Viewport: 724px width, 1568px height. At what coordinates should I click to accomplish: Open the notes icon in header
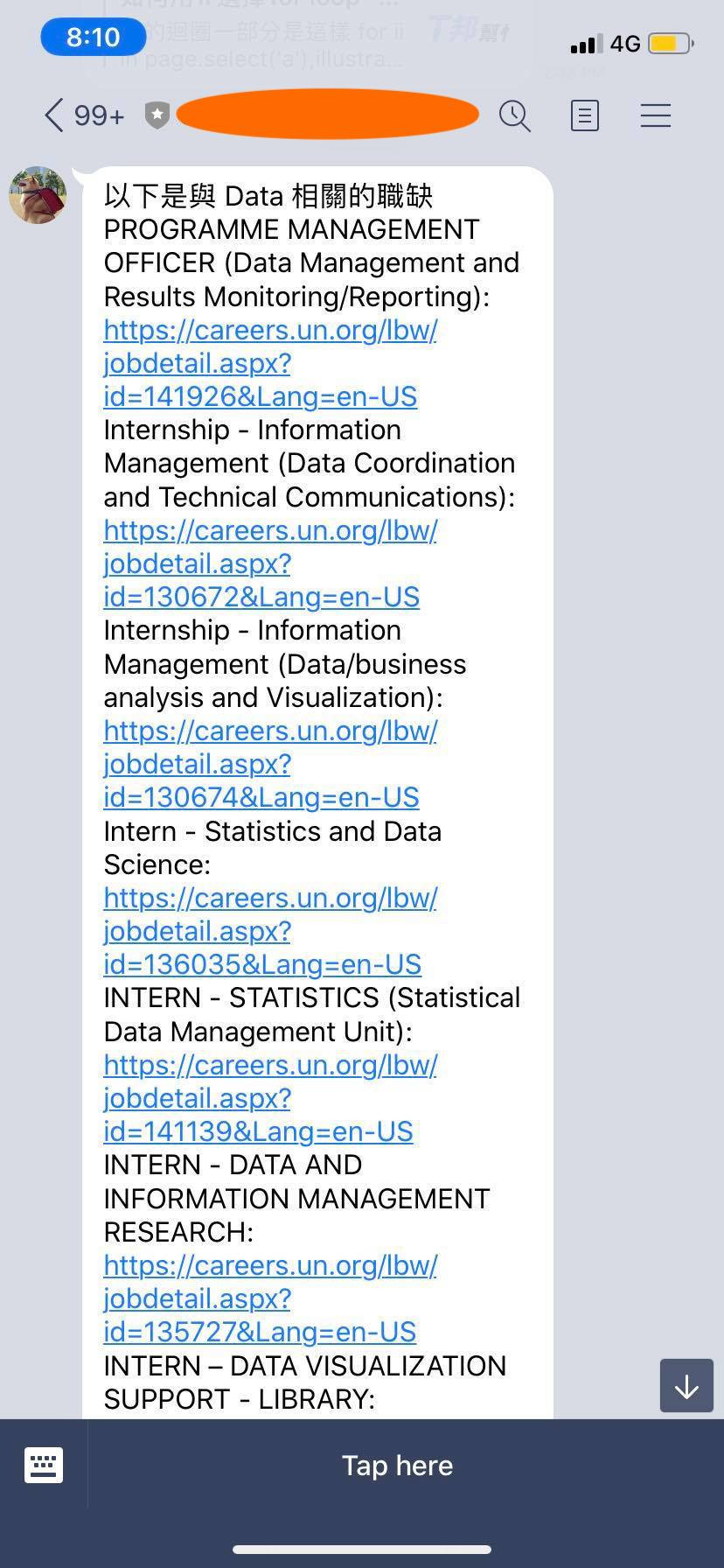tap(584, 115)
